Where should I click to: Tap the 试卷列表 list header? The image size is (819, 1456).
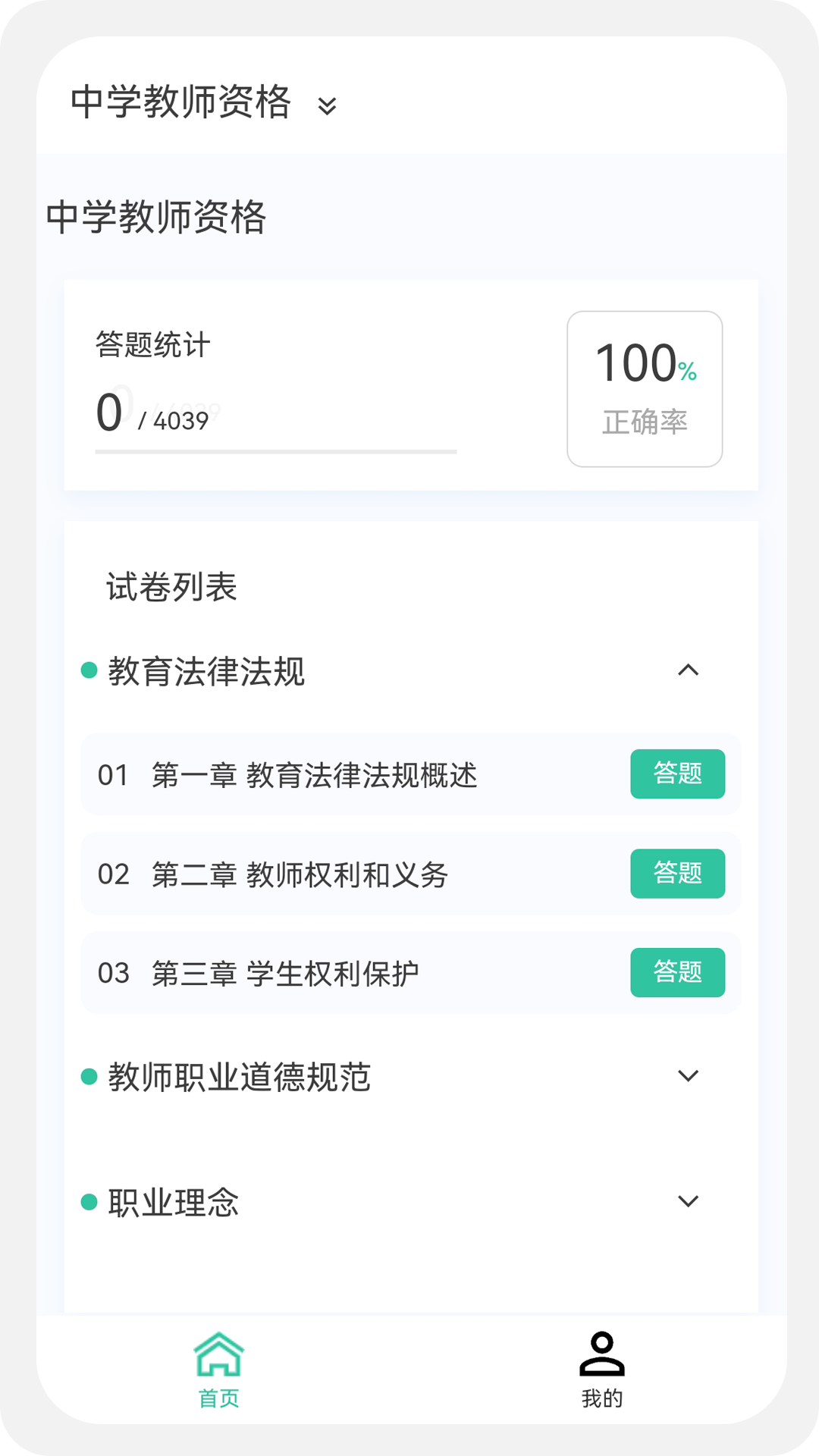(x=171, y=588)
